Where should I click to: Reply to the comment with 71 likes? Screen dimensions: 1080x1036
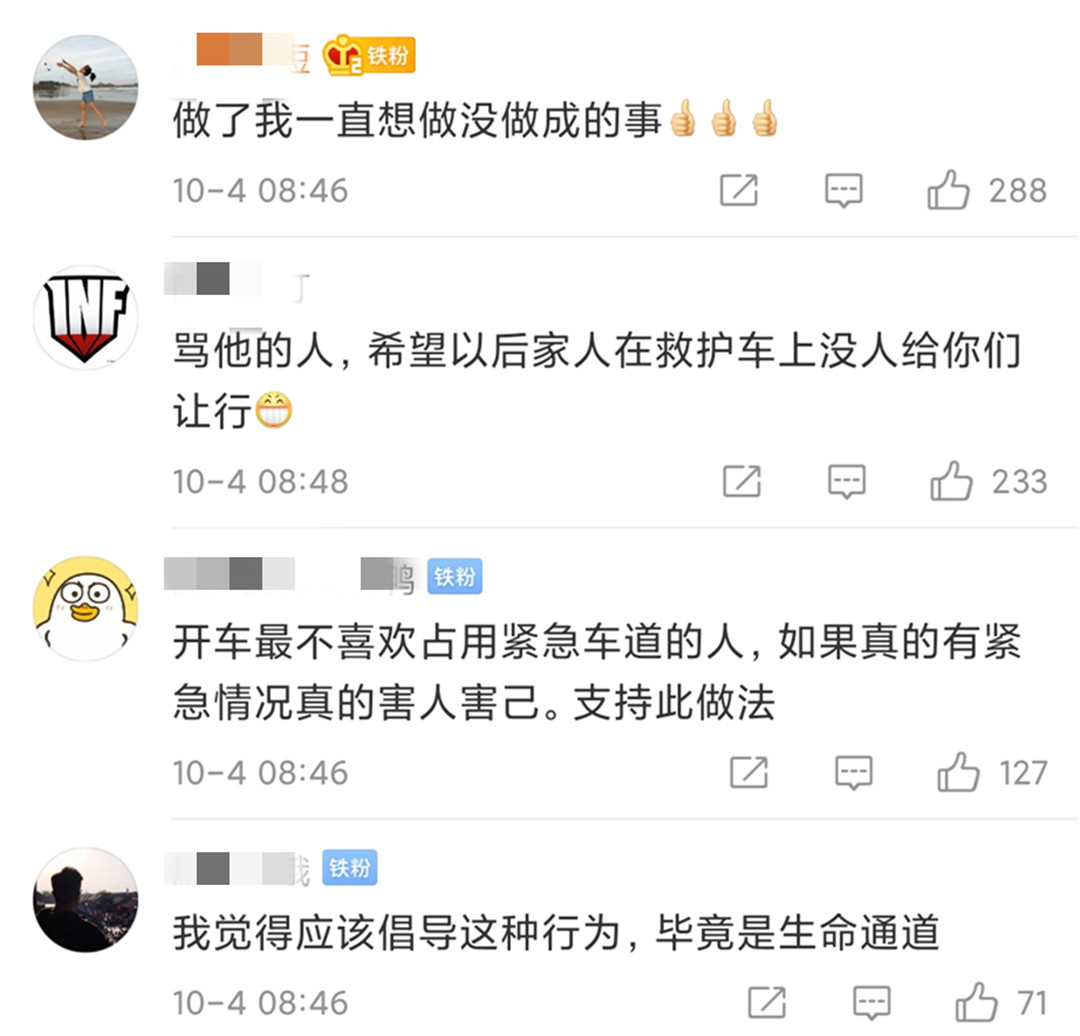click(x=871, y=1002)
